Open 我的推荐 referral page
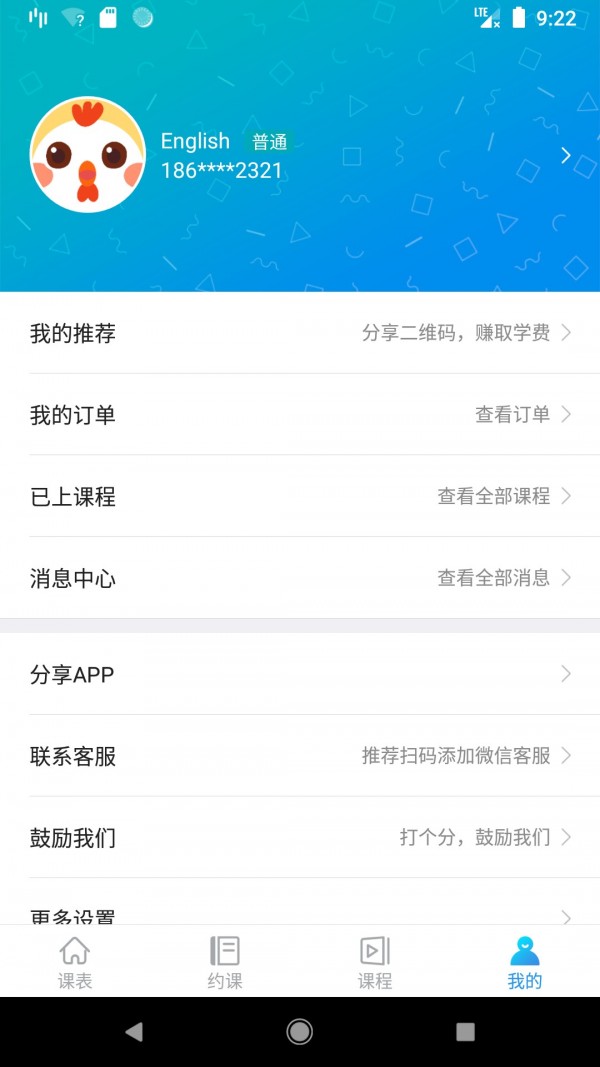This screenshot has height=1067, width=600. (x=300, y=333)
